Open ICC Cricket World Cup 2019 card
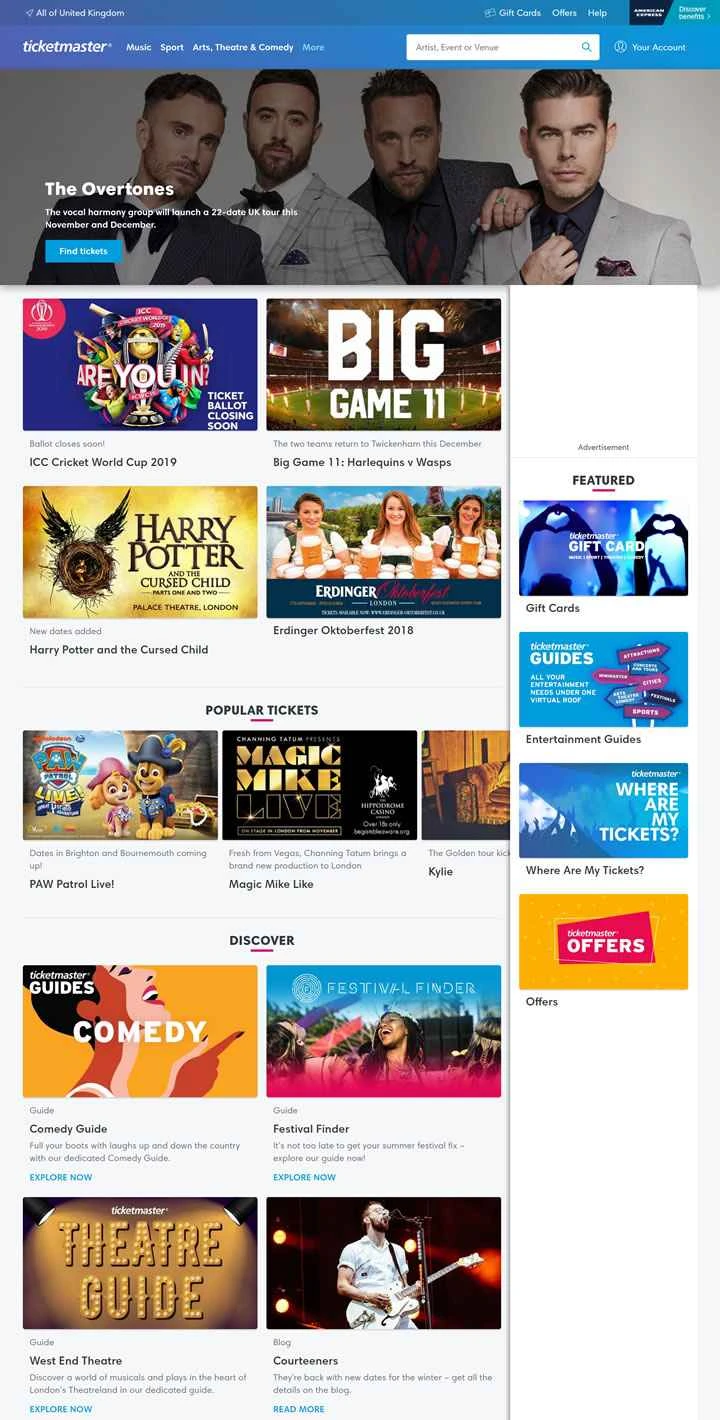Screen dimensions: 720x1420 click(x=140, y=365)
